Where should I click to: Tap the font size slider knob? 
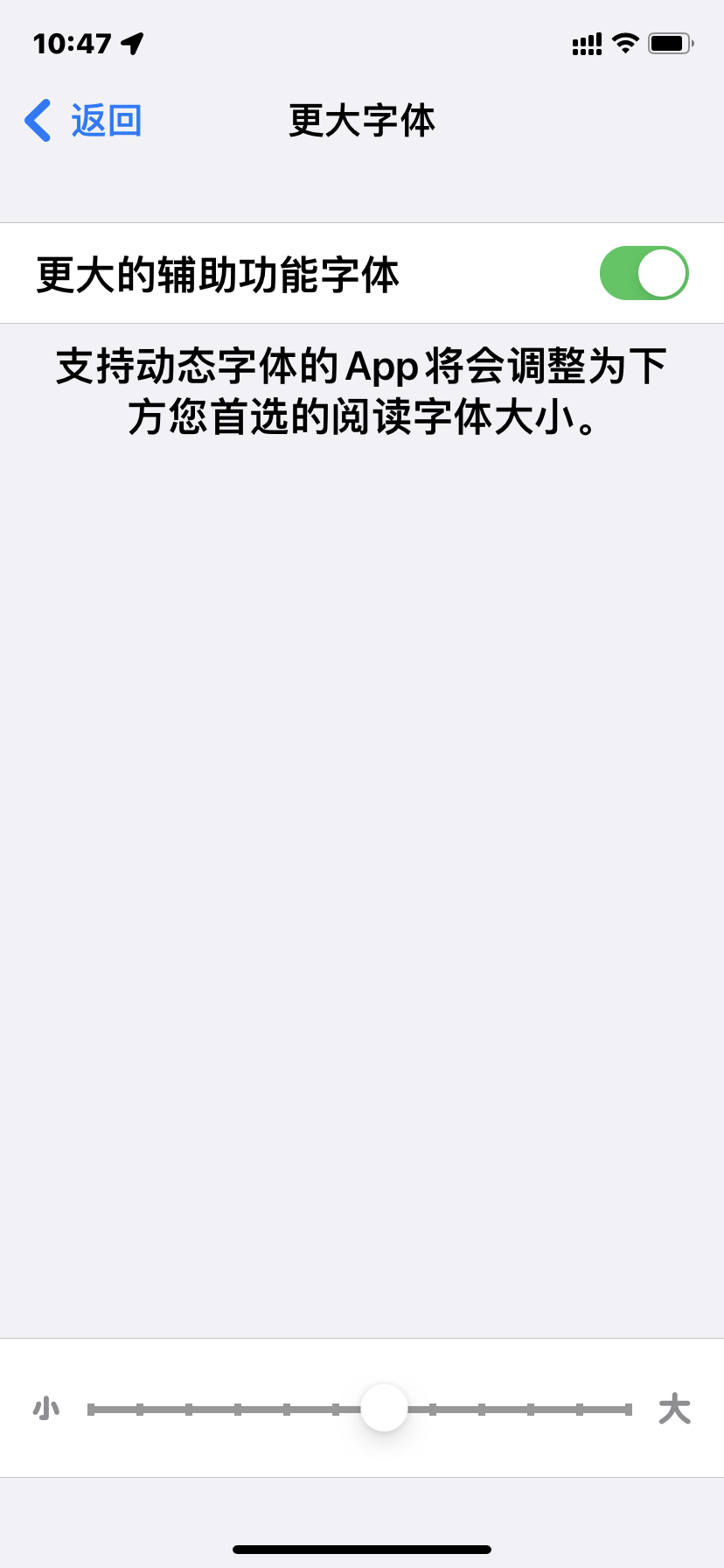coord(385,1408)
